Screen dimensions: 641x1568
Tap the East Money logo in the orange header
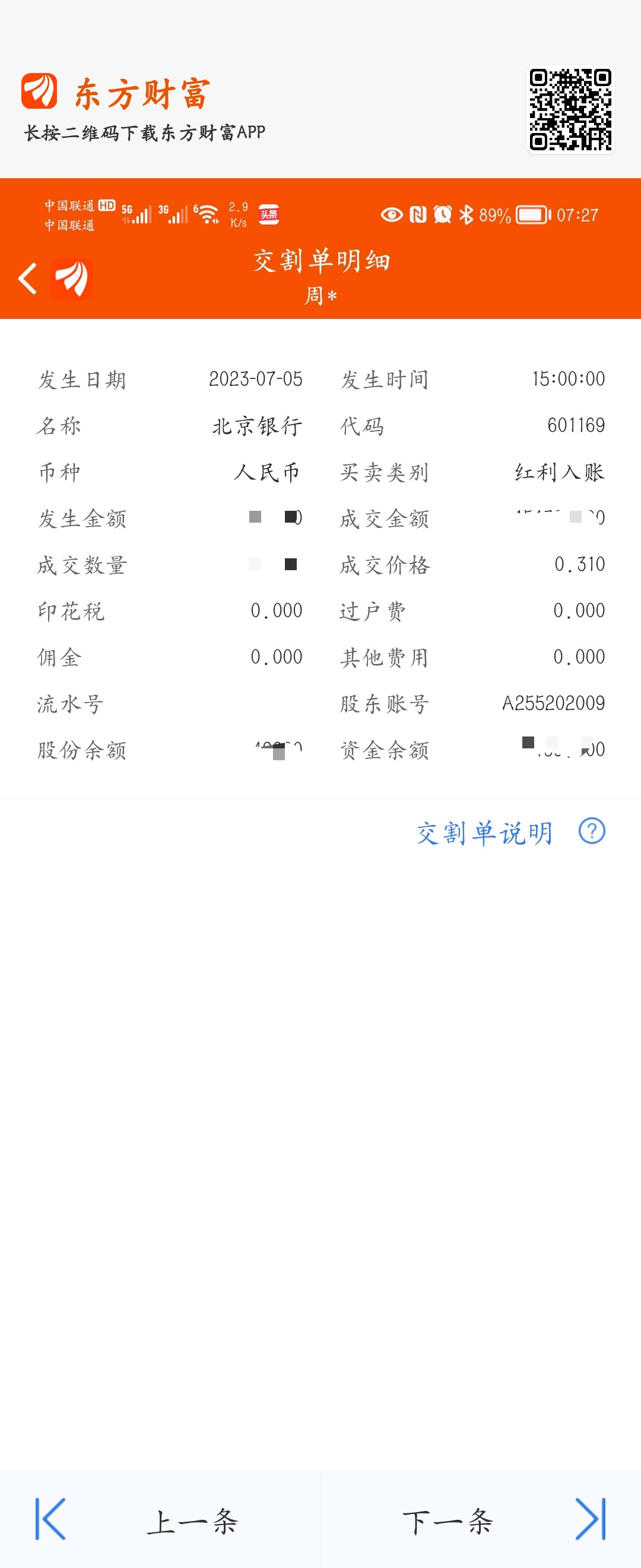pos(71,278)
